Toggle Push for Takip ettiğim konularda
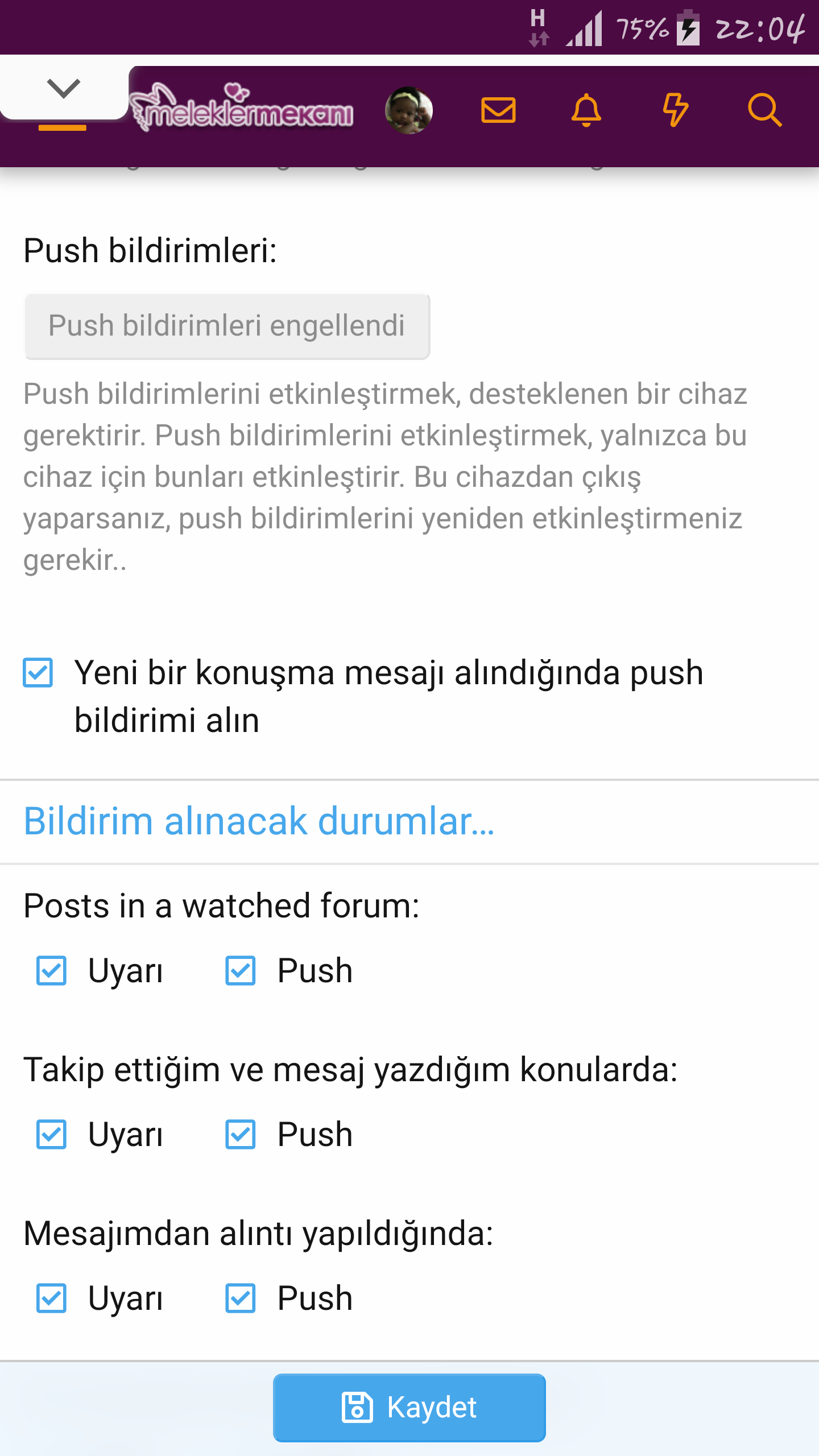Viewport: 819px width, 1456px height. [x=241, y=1135]
